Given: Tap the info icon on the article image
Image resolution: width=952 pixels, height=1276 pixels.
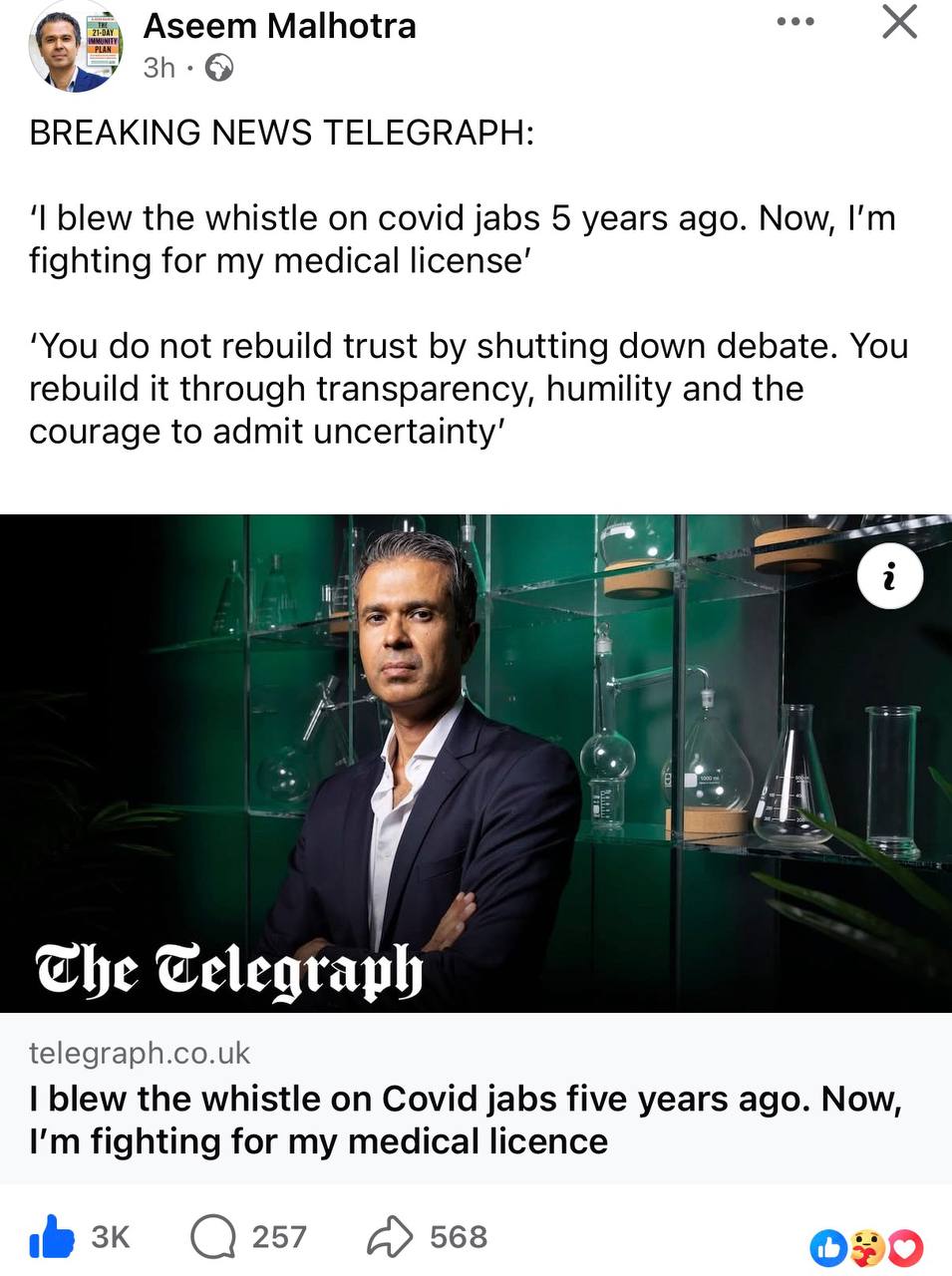Looking at the screenshot, I should click(x=889, y=576).
